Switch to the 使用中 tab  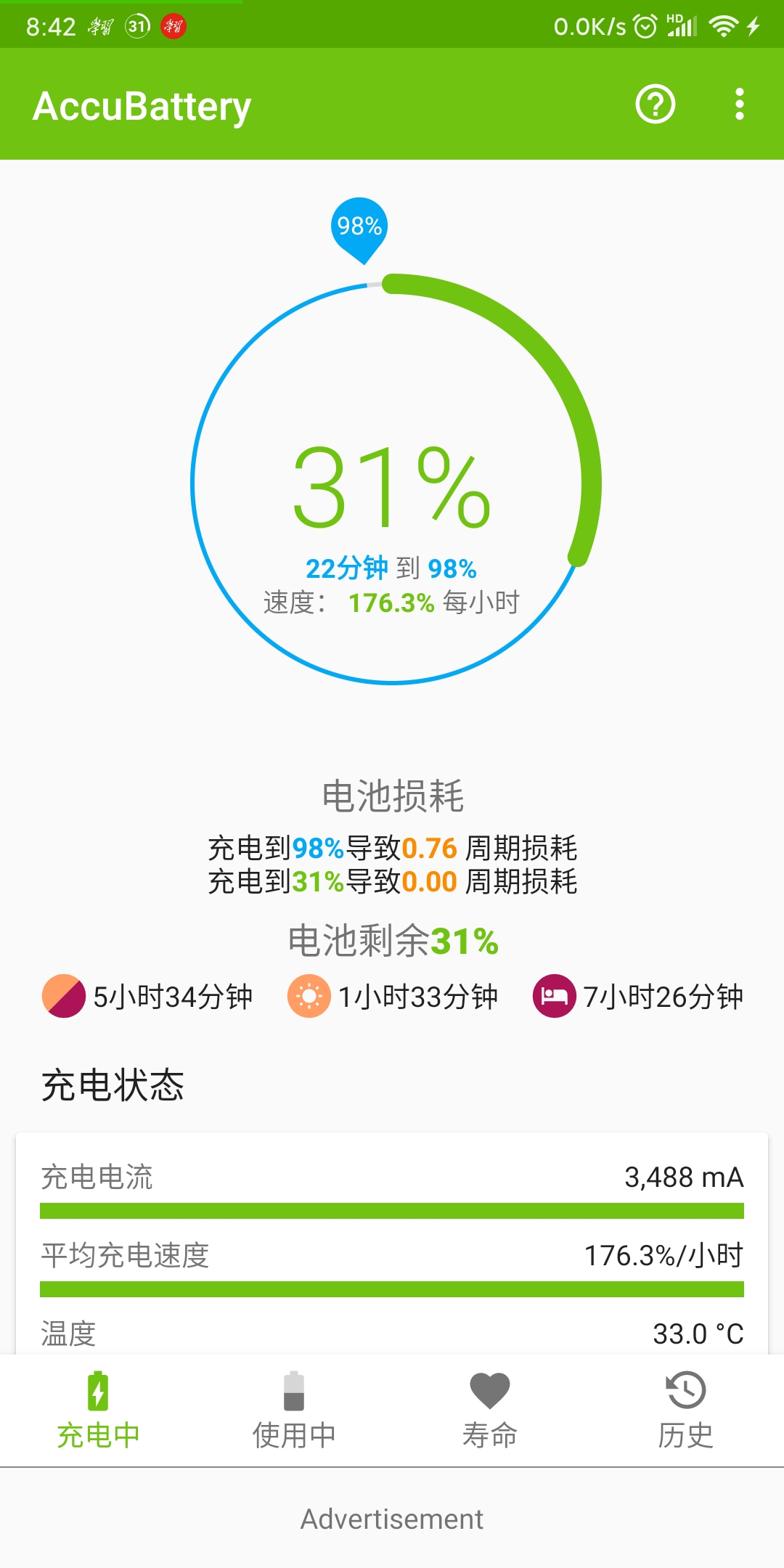(x=294, y=1410)
